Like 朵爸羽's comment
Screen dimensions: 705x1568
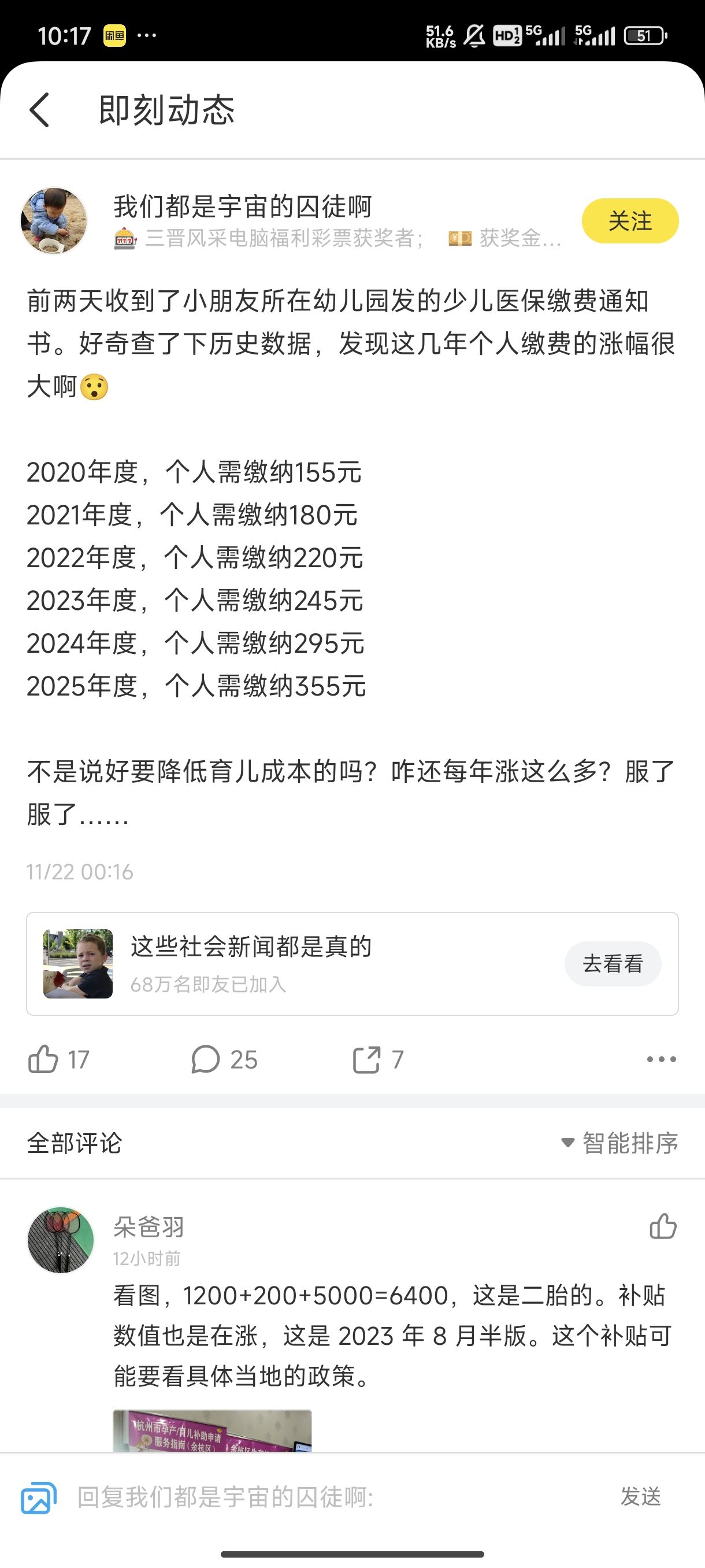point(662,1226)
